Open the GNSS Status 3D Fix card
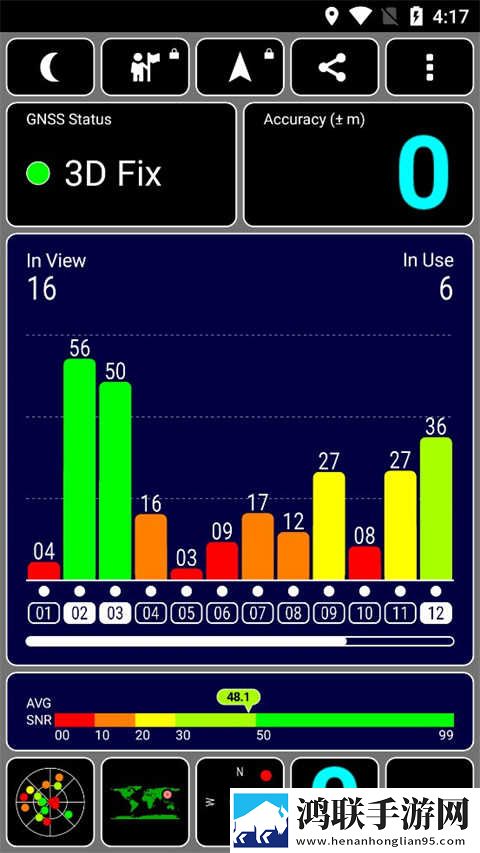 [121, 165]
